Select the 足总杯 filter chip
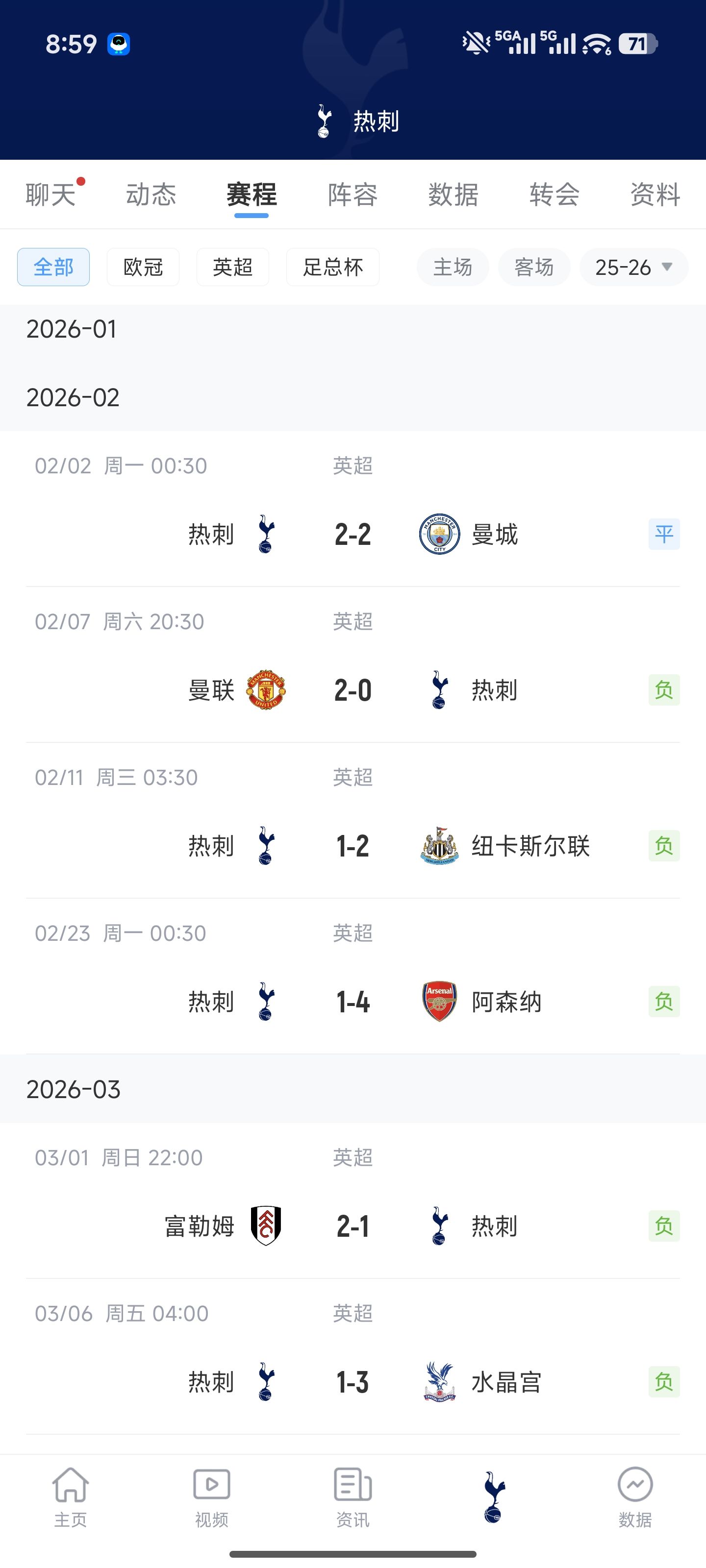The image size is (706, 1568). click(332, 267)
